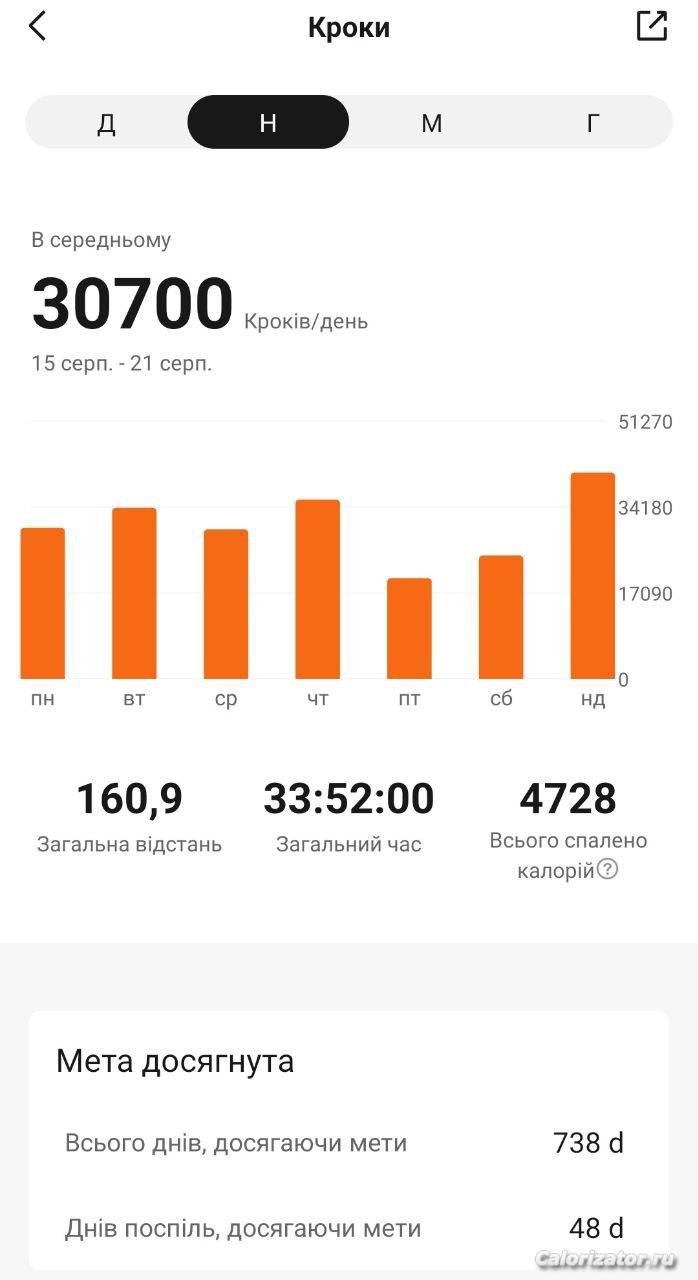Open the burned calories help icon
698x1280 pixels.
[x=607, y=869]
